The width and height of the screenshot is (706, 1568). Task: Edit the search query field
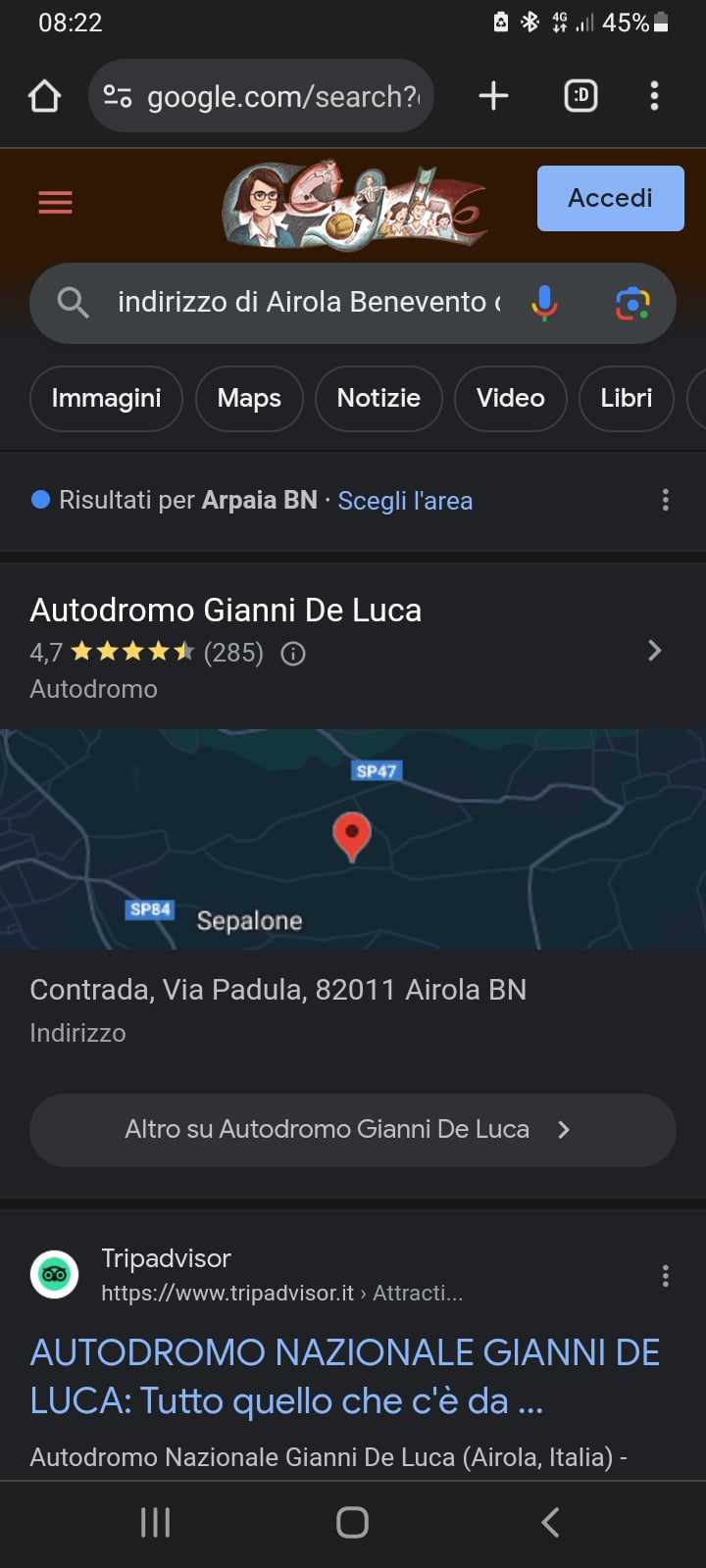click(x=309, y=303)
